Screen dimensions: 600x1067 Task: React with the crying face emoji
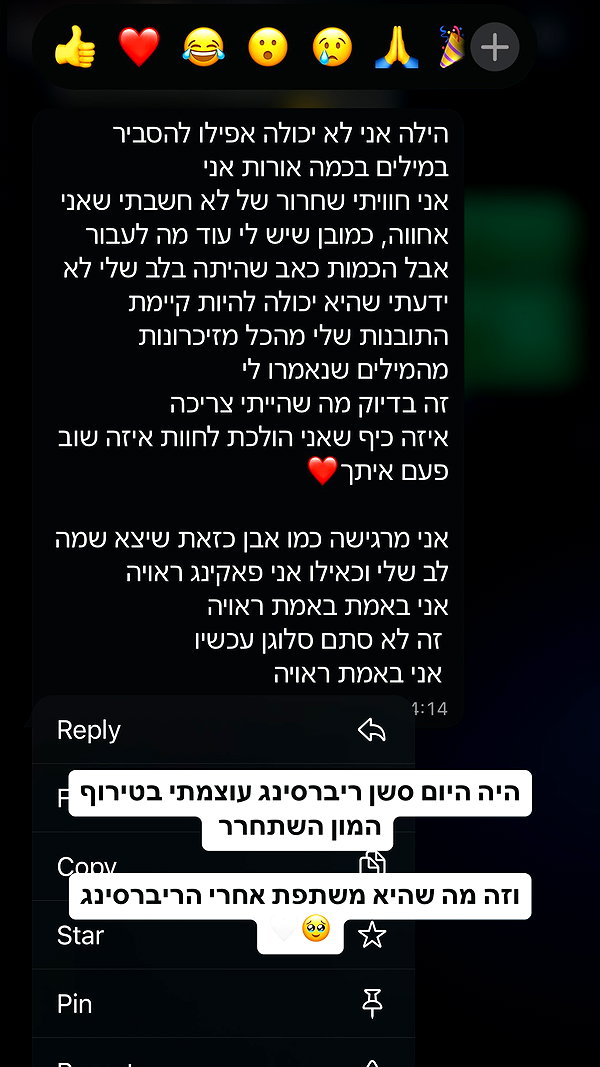point(332,48)
